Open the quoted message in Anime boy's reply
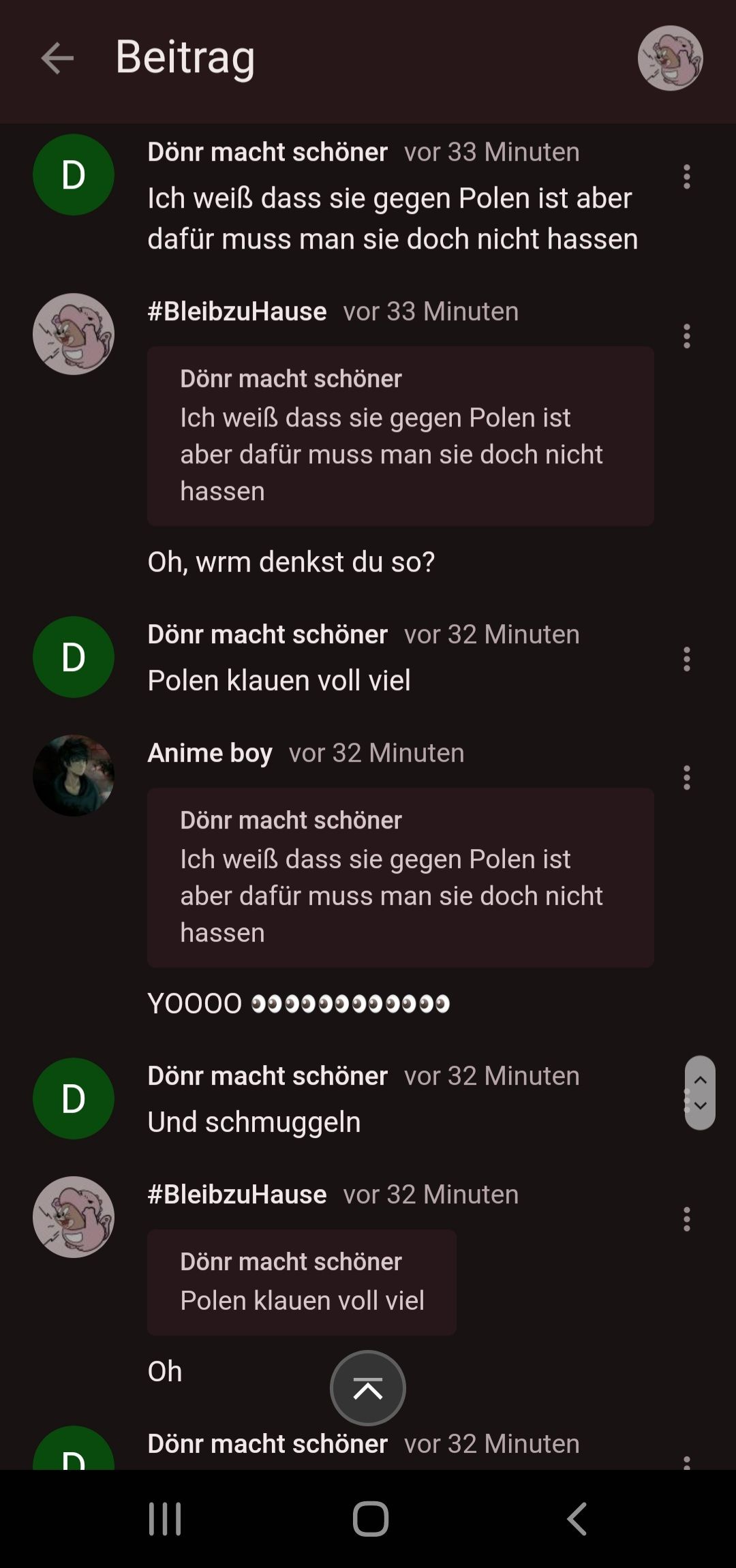 [x=400, y=878]
